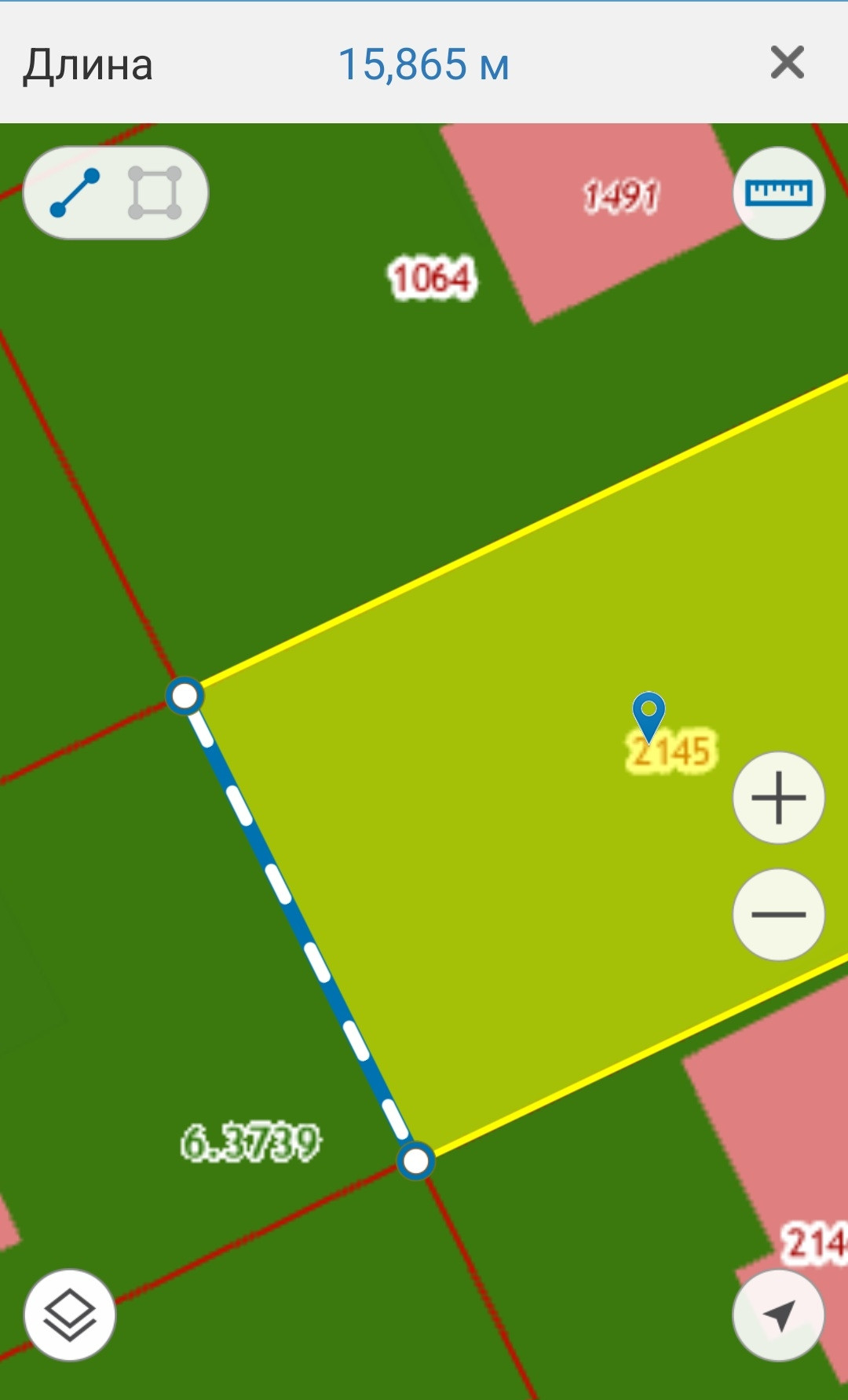848x1400 pixels.
Task: Zoom in on the map
Action: pyautogui.click(x=778, y=798)
